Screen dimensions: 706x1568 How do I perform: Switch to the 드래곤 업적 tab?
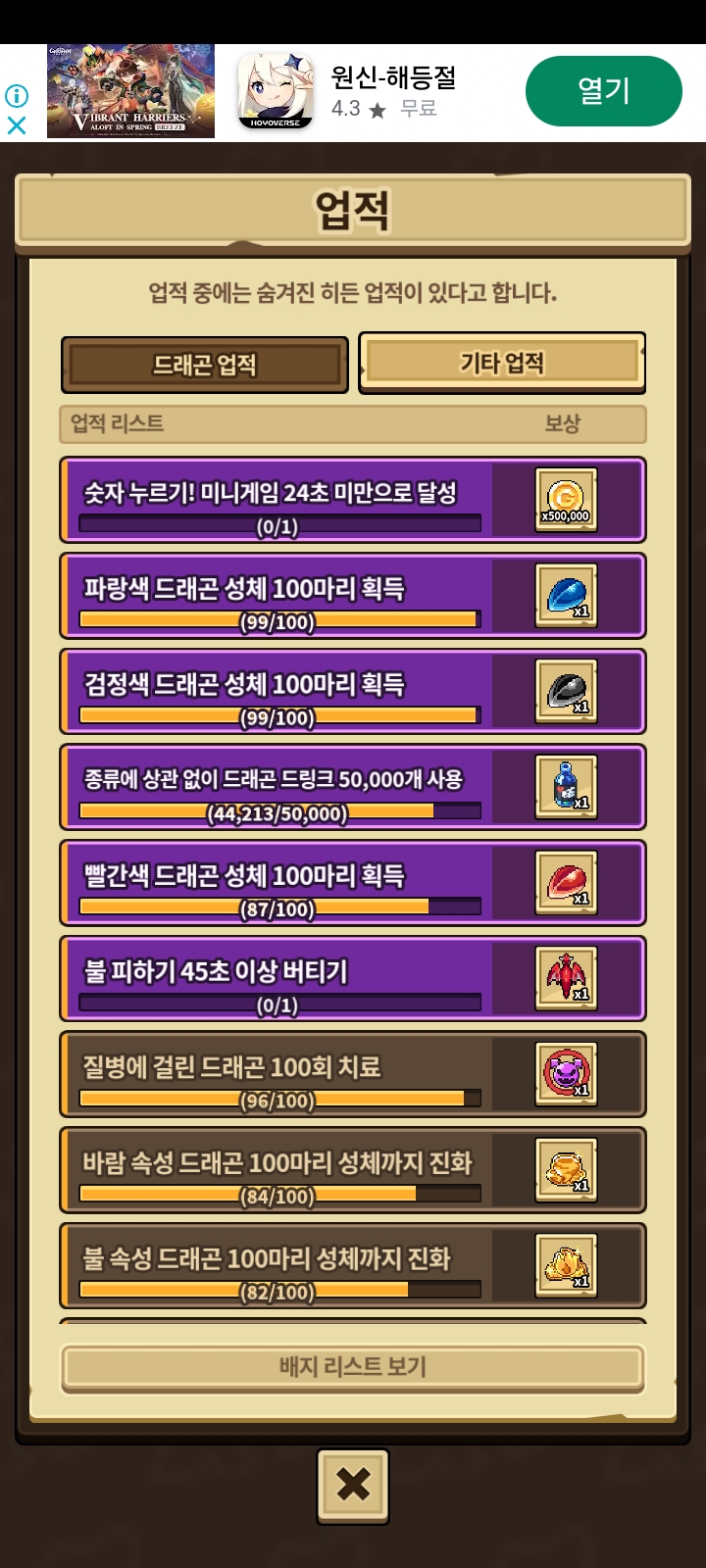(x=205, y=365)
